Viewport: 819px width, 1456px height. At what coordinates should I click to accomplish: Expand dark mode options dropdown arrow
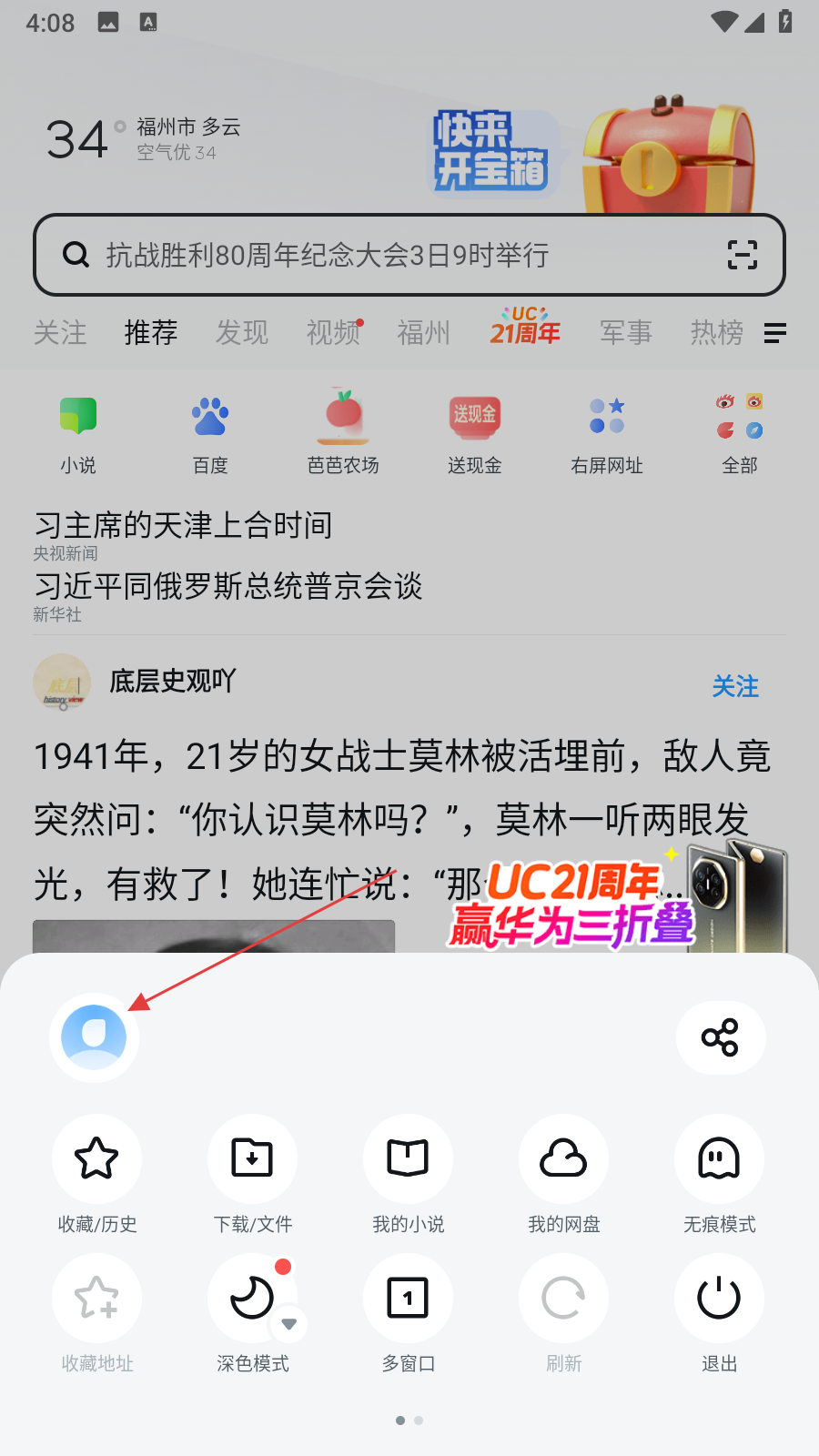tap(289, 1324)
